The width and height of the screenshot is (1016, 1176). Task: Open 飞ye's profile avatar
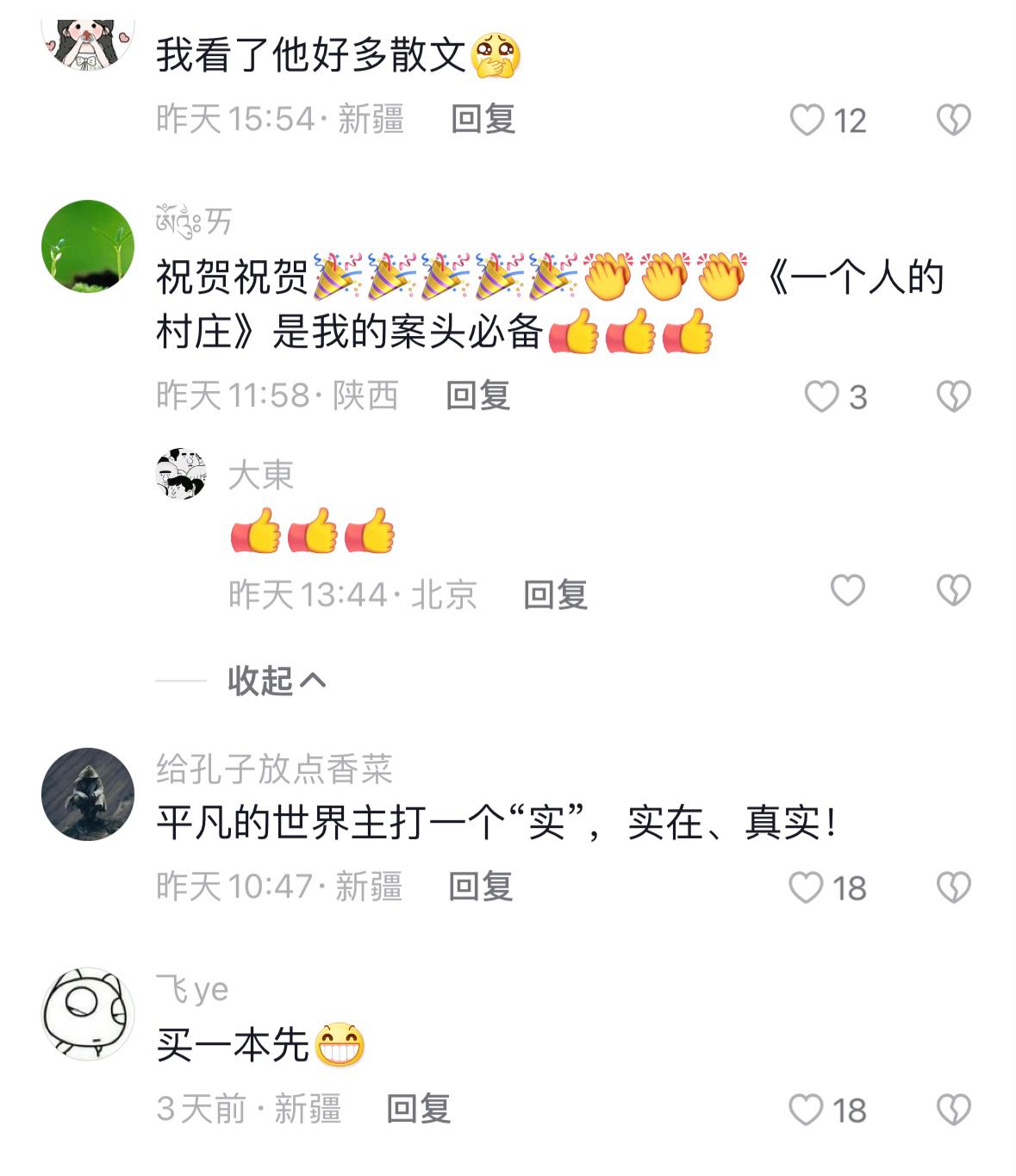pos(88,1014)
